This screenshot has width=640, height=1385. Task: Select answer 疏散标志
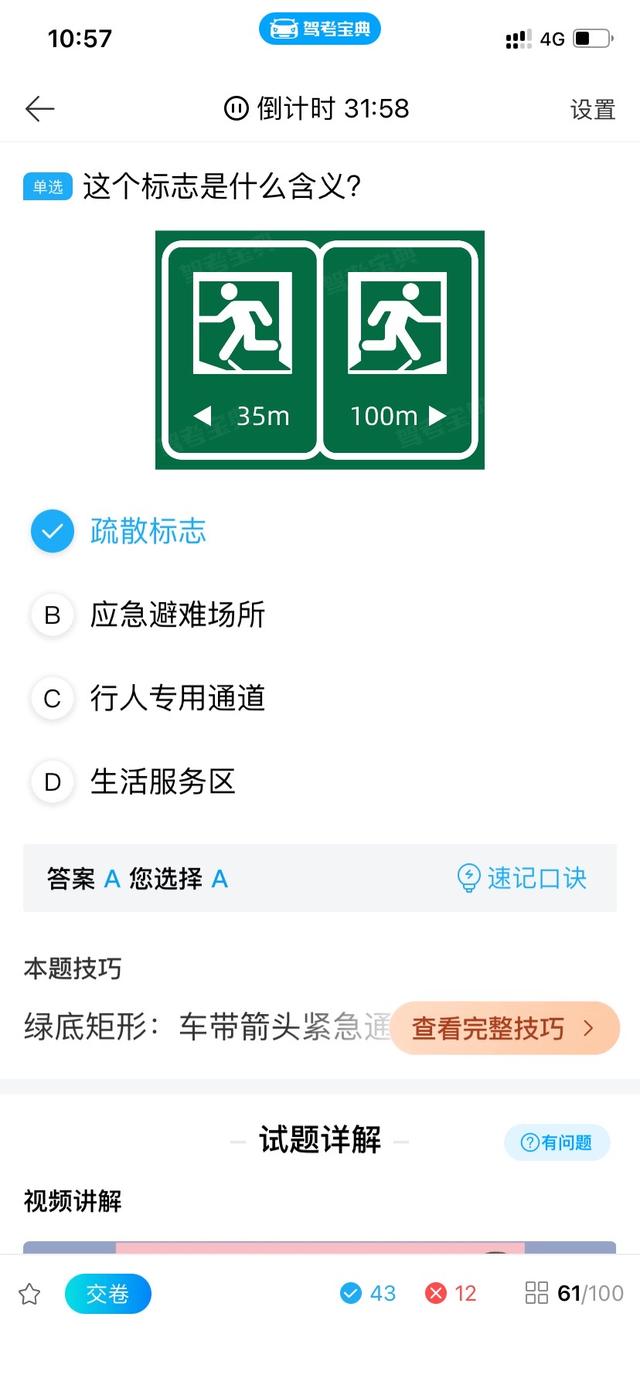click(148, 531)
